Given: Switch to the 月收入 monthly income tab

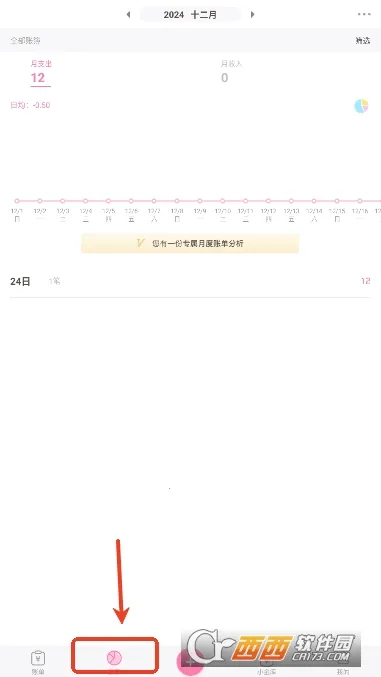Looking at the screenshot, I should coord(231,72).
